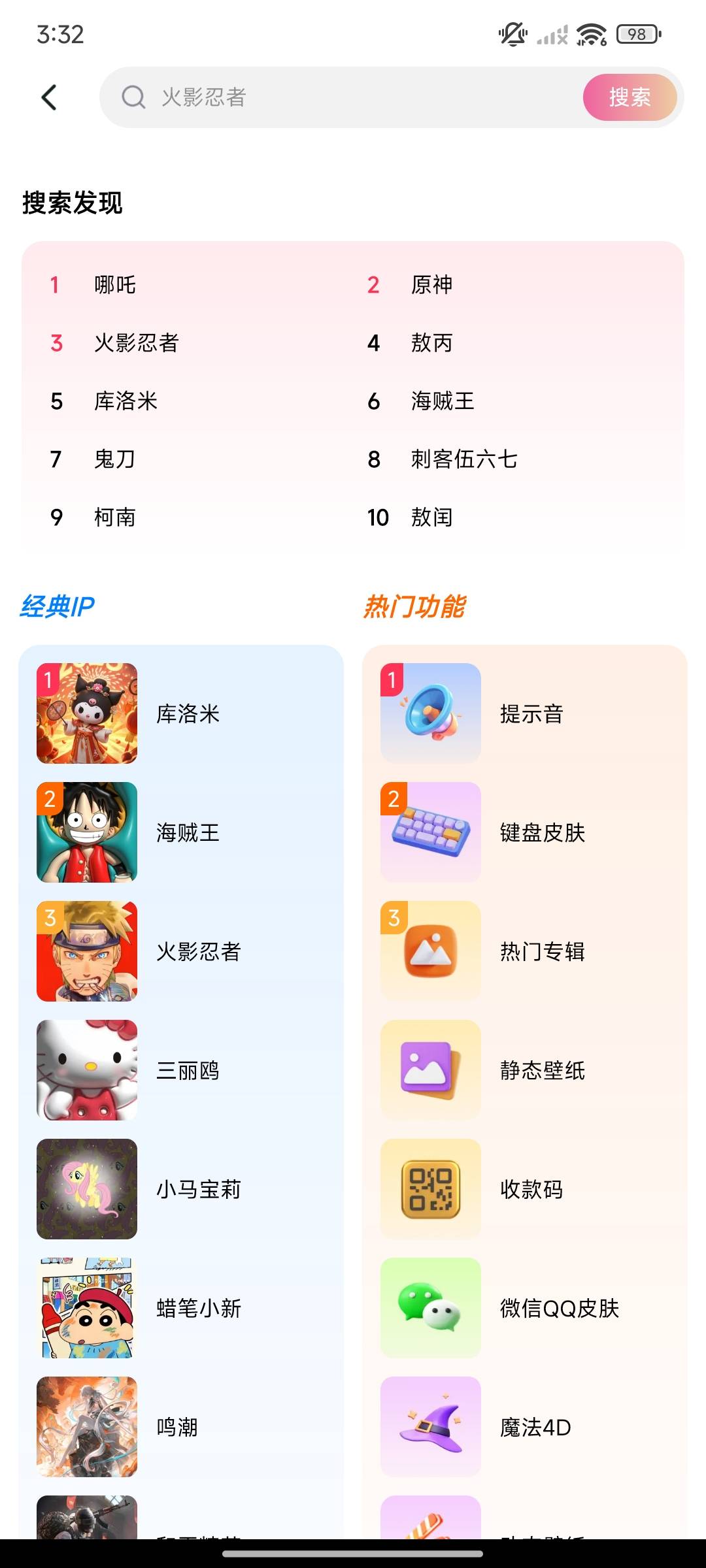Open the 热门专辑 hot albums icon
The width and height of the screenshot is (706, 1568).
point(430,952)
